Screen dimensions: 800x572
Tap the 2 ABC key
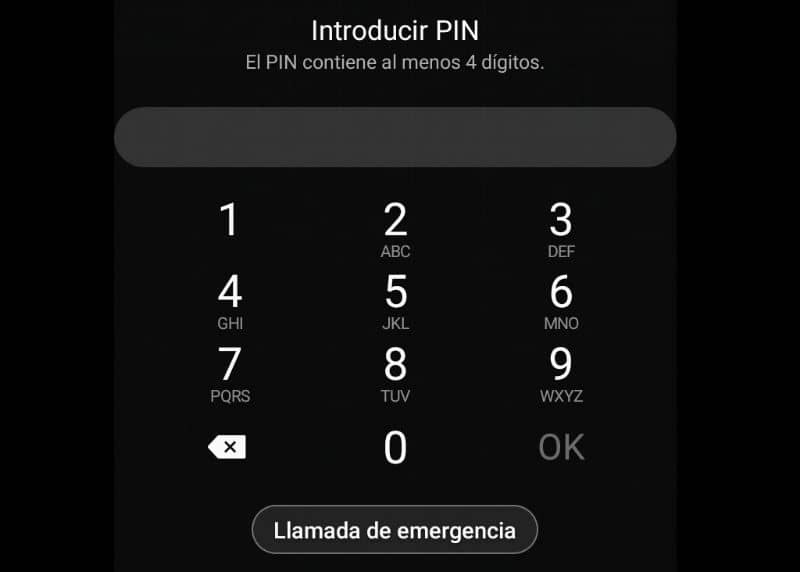(395, 229)
